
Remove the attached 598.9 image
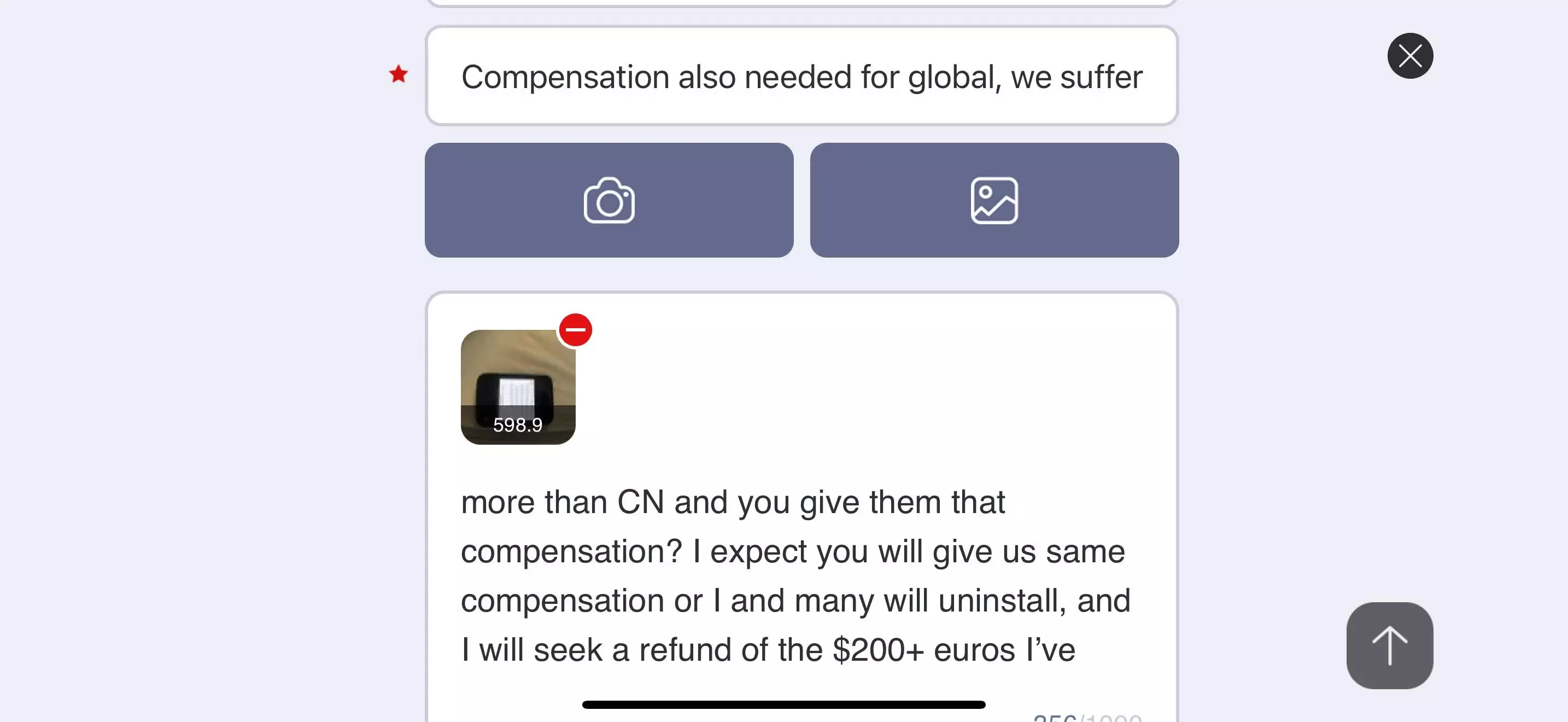[575, 330]
